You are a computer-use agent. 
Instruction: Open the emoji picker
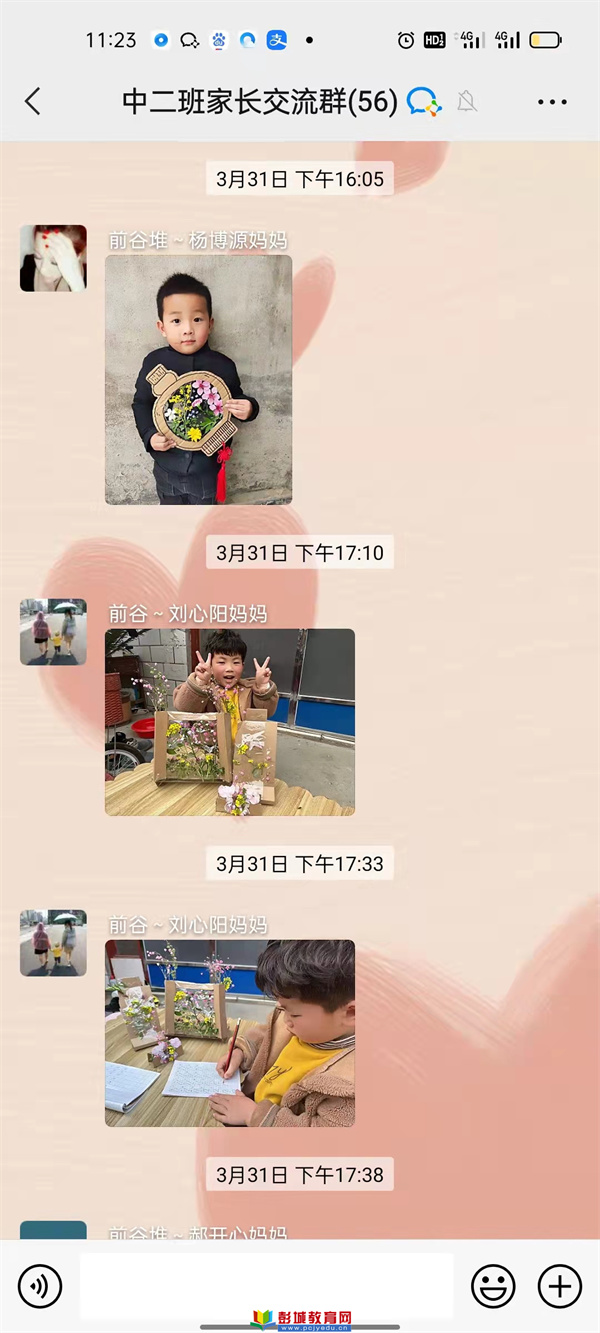493,1285
